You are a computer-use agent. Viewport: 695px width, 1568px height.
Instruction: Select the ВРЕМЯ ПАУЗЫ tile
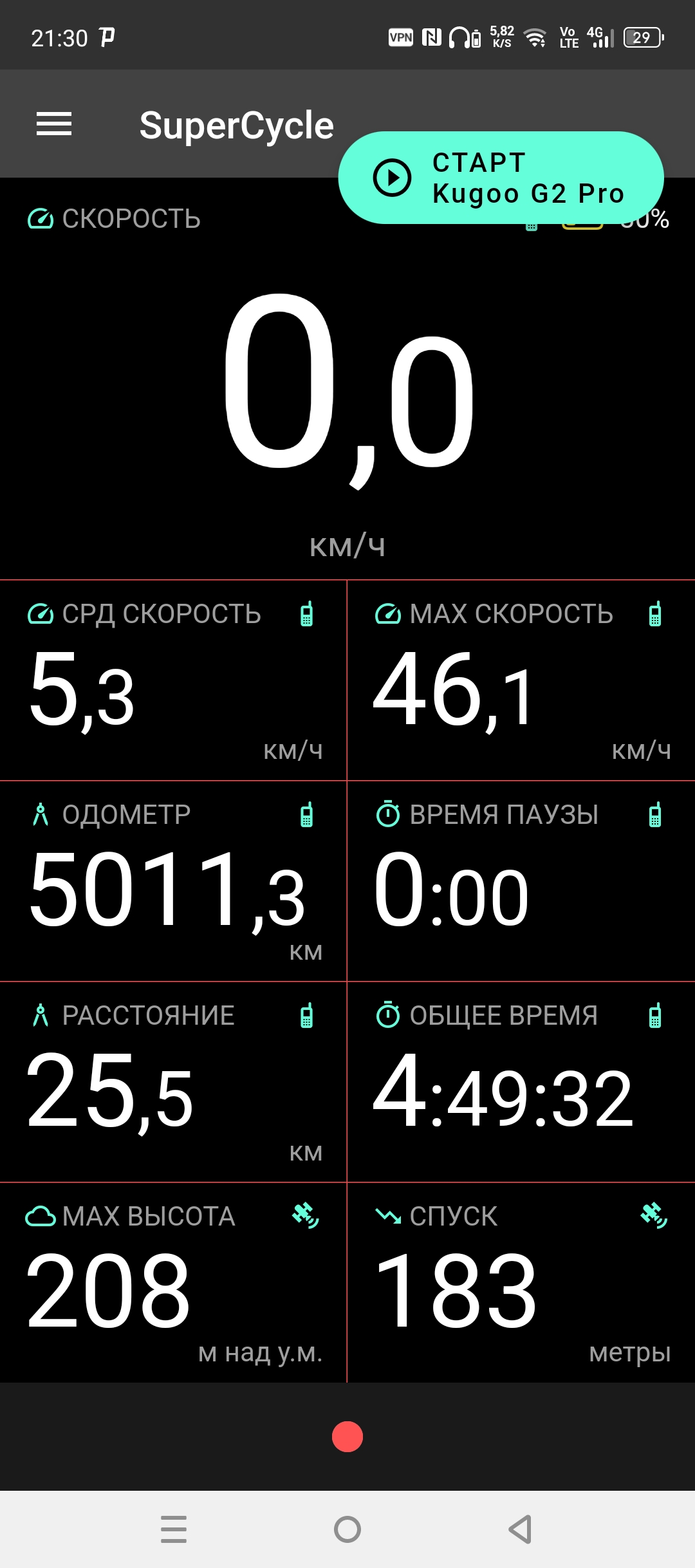(x=521, y=881)
